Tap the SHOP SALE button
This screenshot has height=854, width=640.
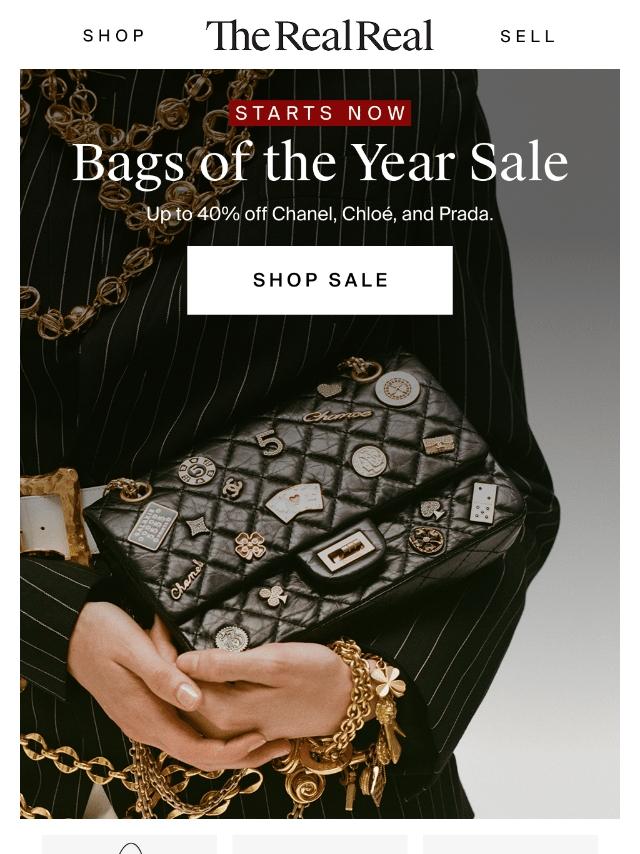pyautogui.click(x=320, y=280)
